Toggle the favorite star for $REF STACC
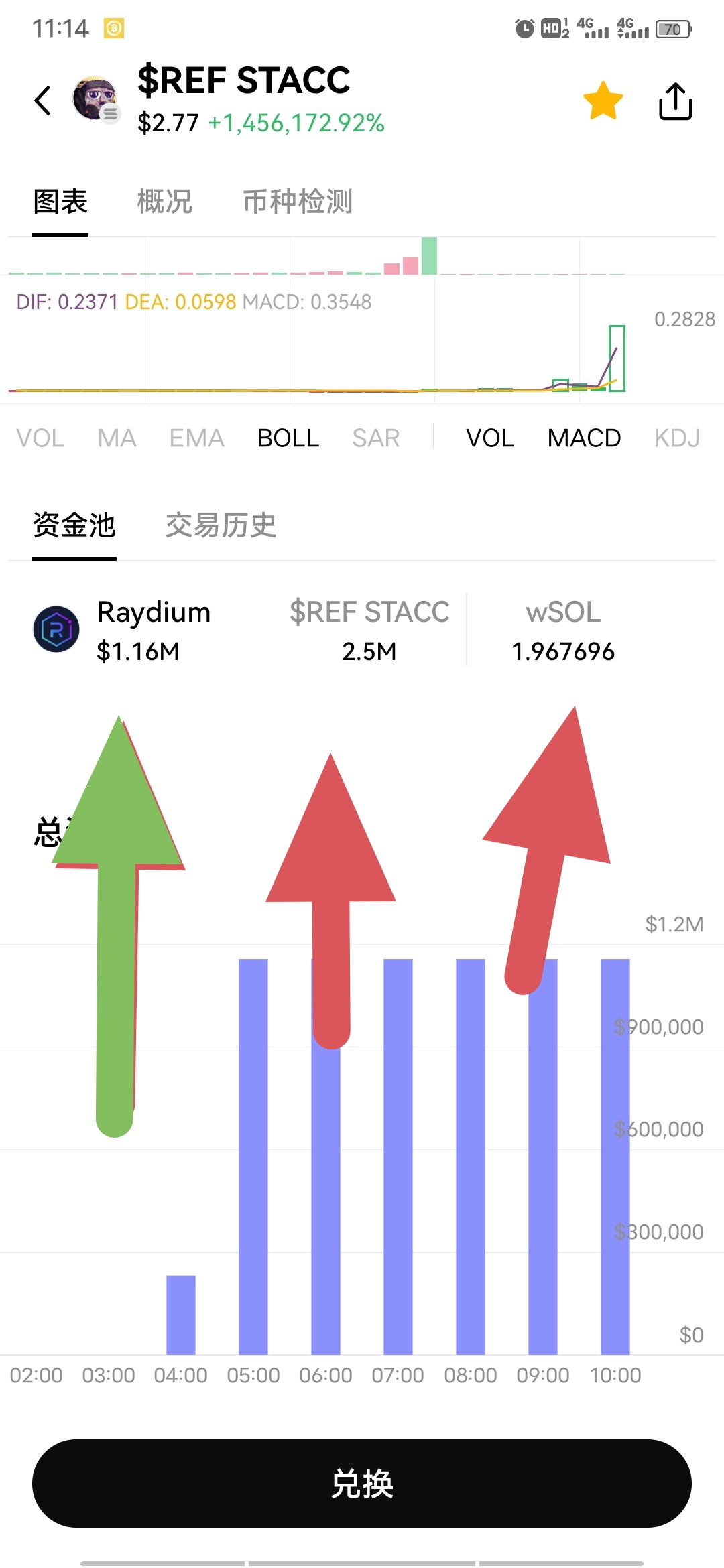The width and height of the screenshot is (724, 1568). [x=603, y=101]
